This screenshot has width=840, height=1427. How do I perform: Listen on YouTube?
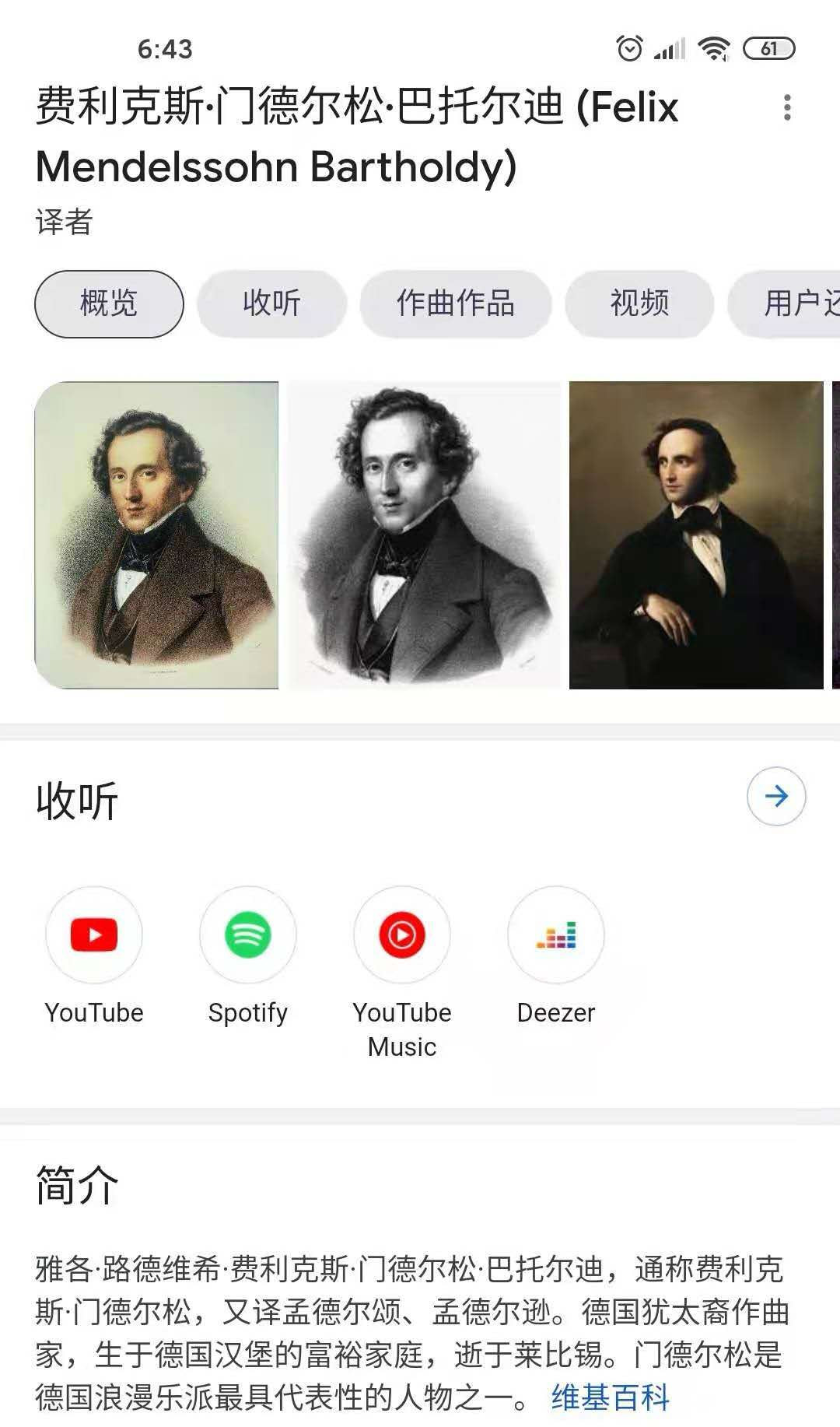[94, 934]
